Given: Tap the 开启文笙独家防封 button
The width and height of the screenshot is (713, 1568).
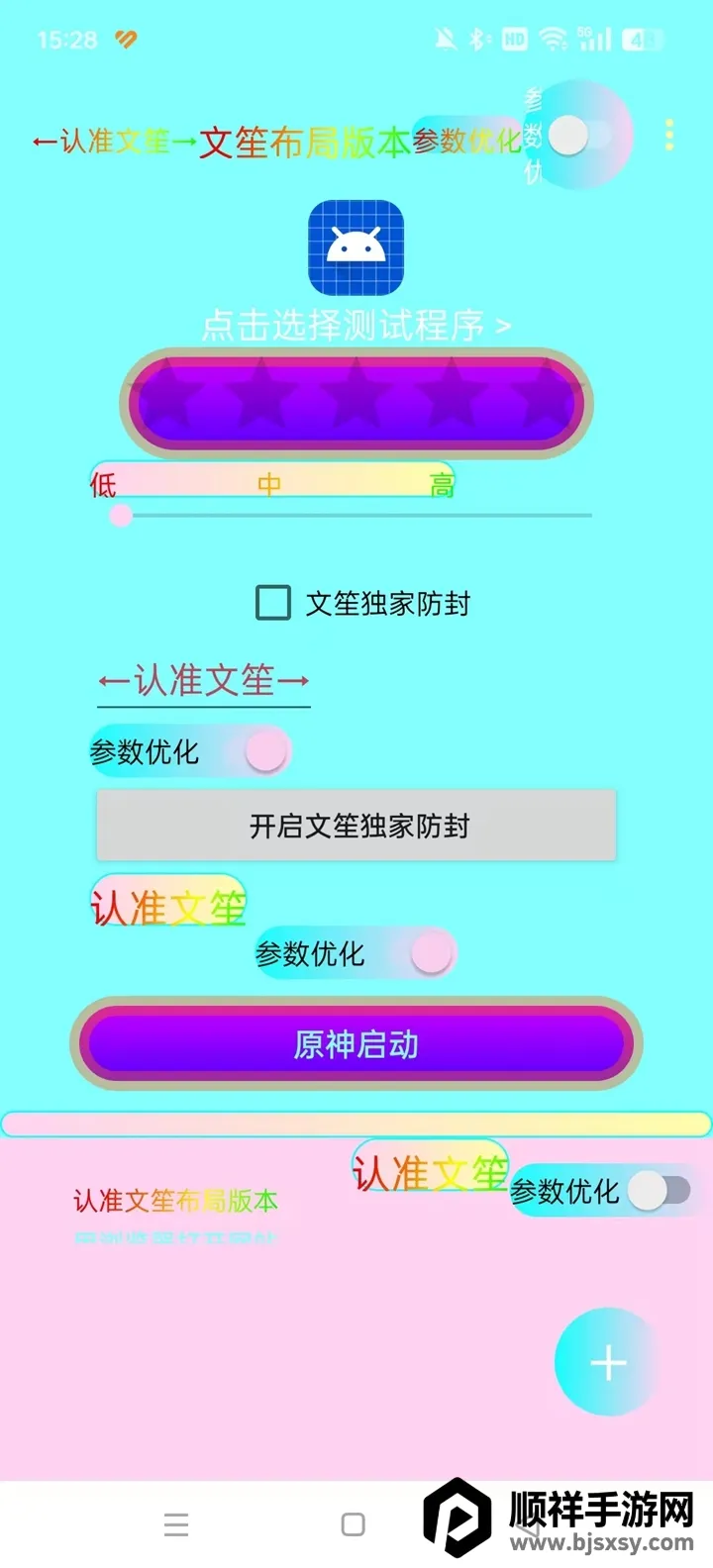Looking at the screenshot, I should (x=356, y=826).
